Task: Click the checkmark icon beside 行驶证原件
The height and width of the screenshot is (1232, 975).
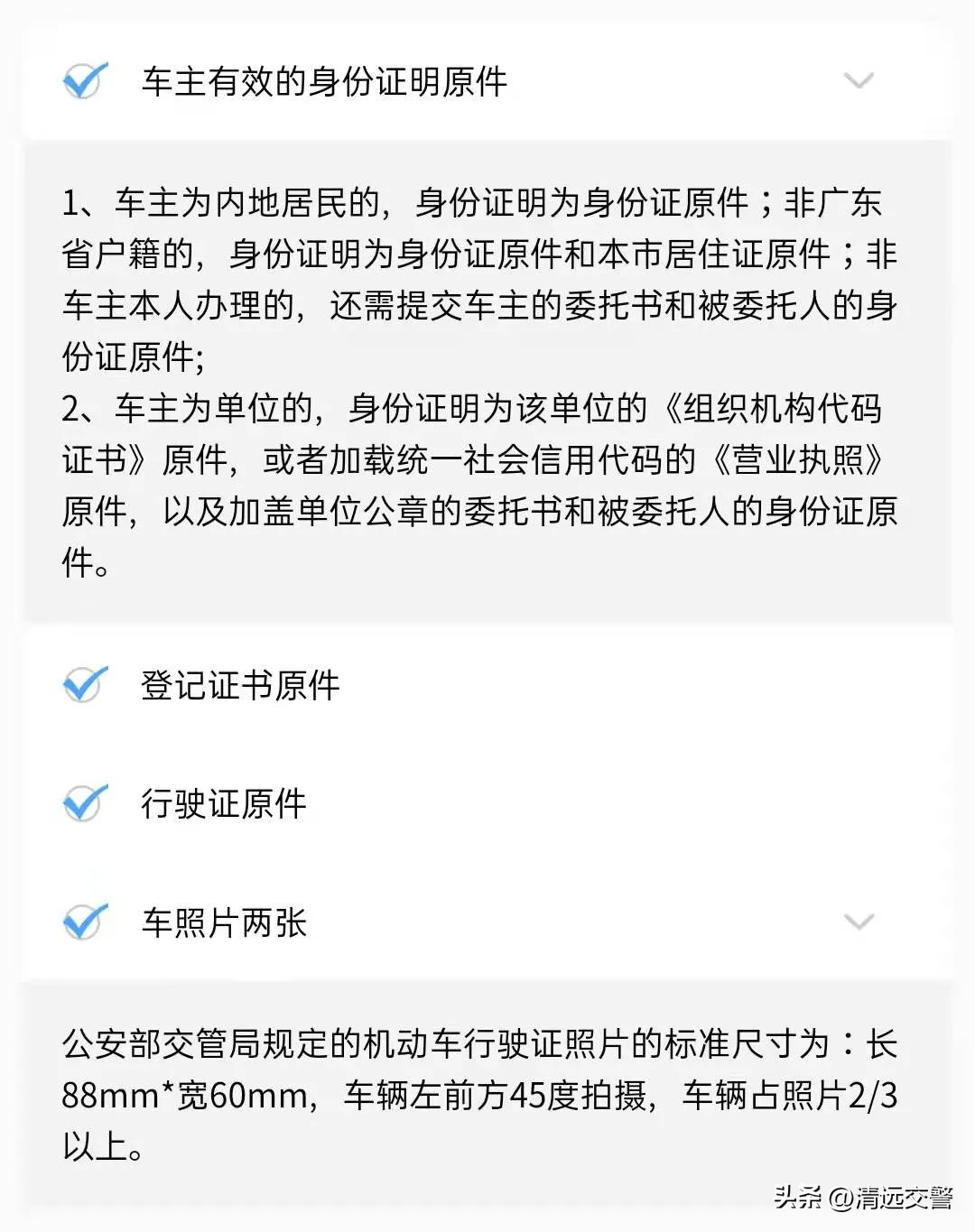Action: click(83, 803)
